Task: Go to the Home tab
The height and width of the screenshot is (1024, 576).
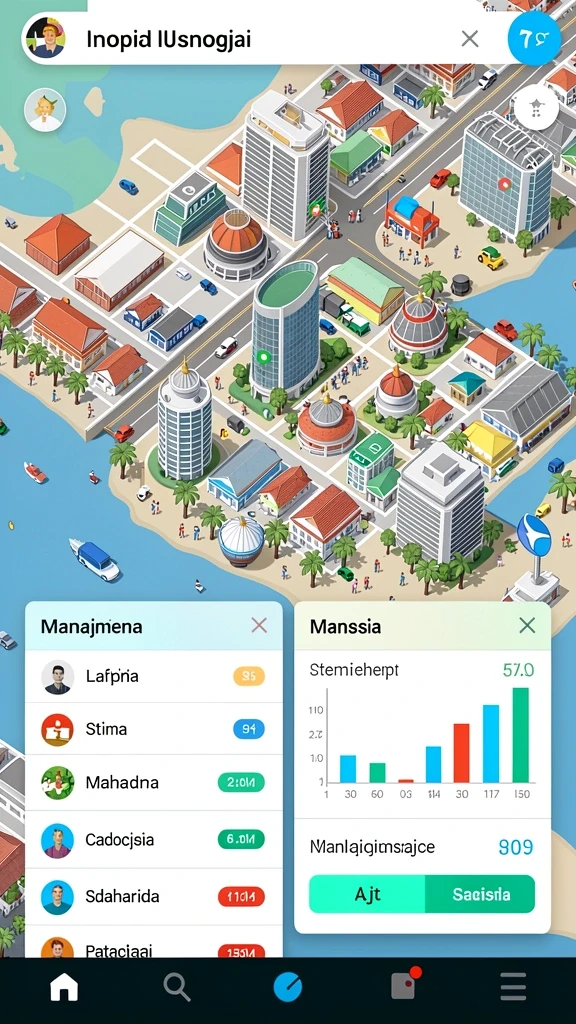Action: pos(64,986)
